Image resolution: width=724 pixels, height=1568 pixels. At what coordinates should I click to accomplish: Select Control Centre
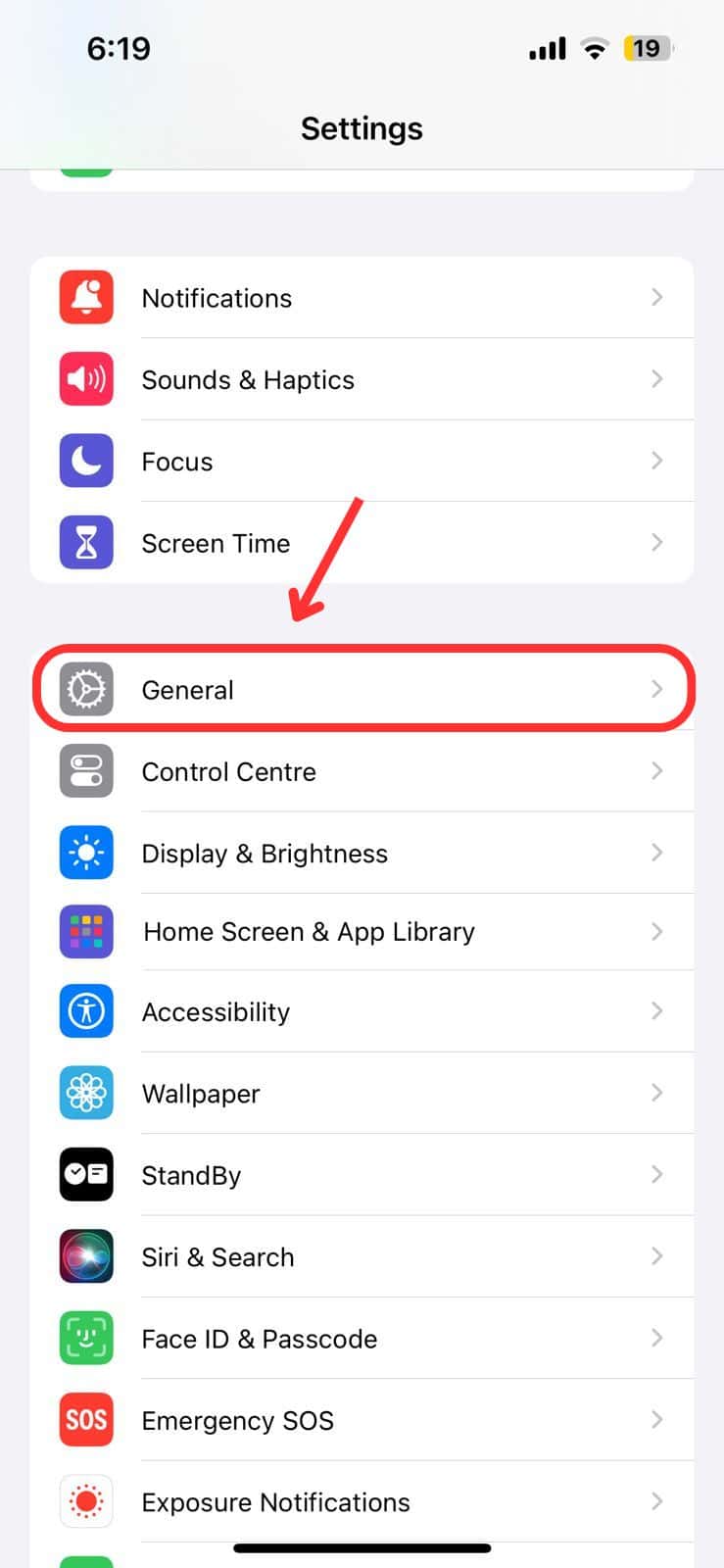coord(362,772)
